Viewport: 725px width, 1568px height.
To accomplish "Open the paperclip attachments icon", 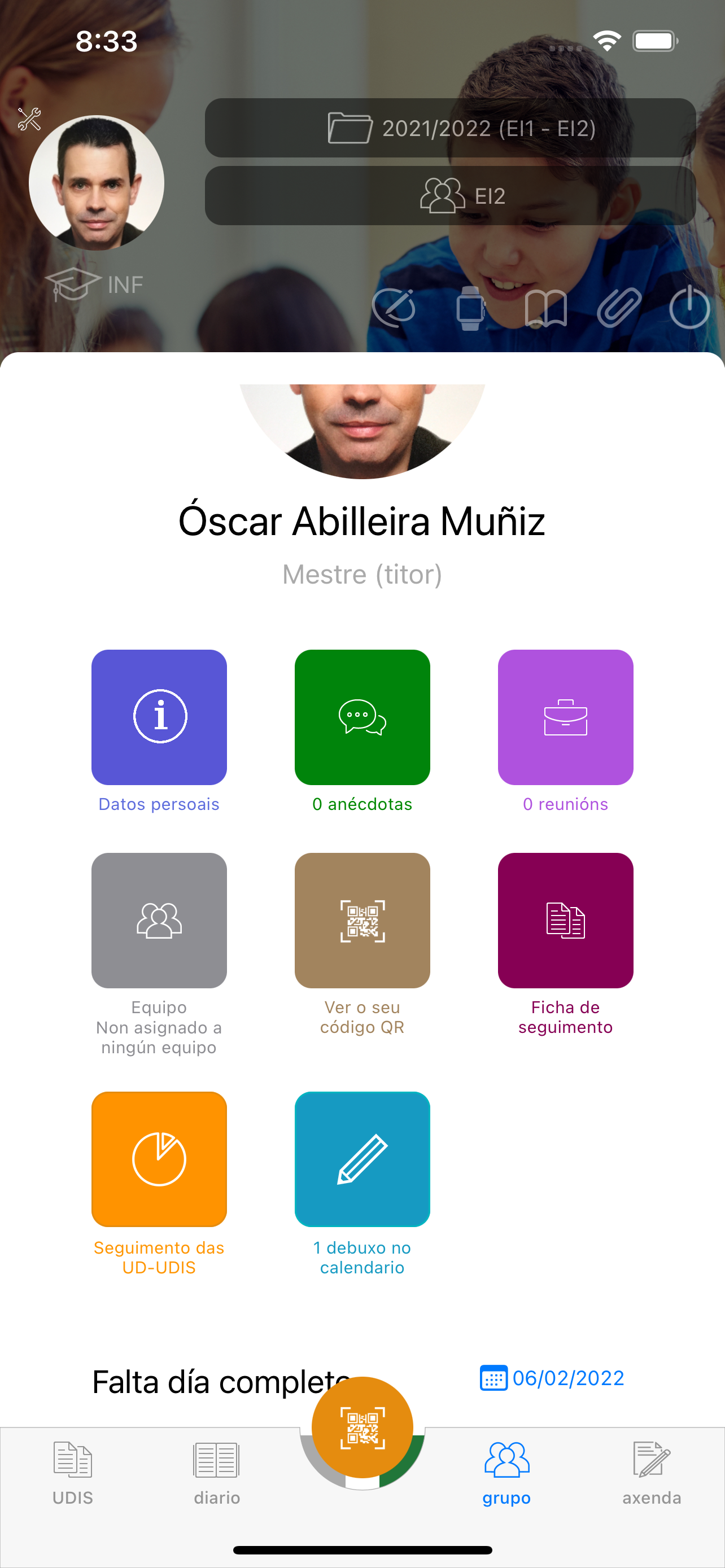I will (x=618, y=308).
